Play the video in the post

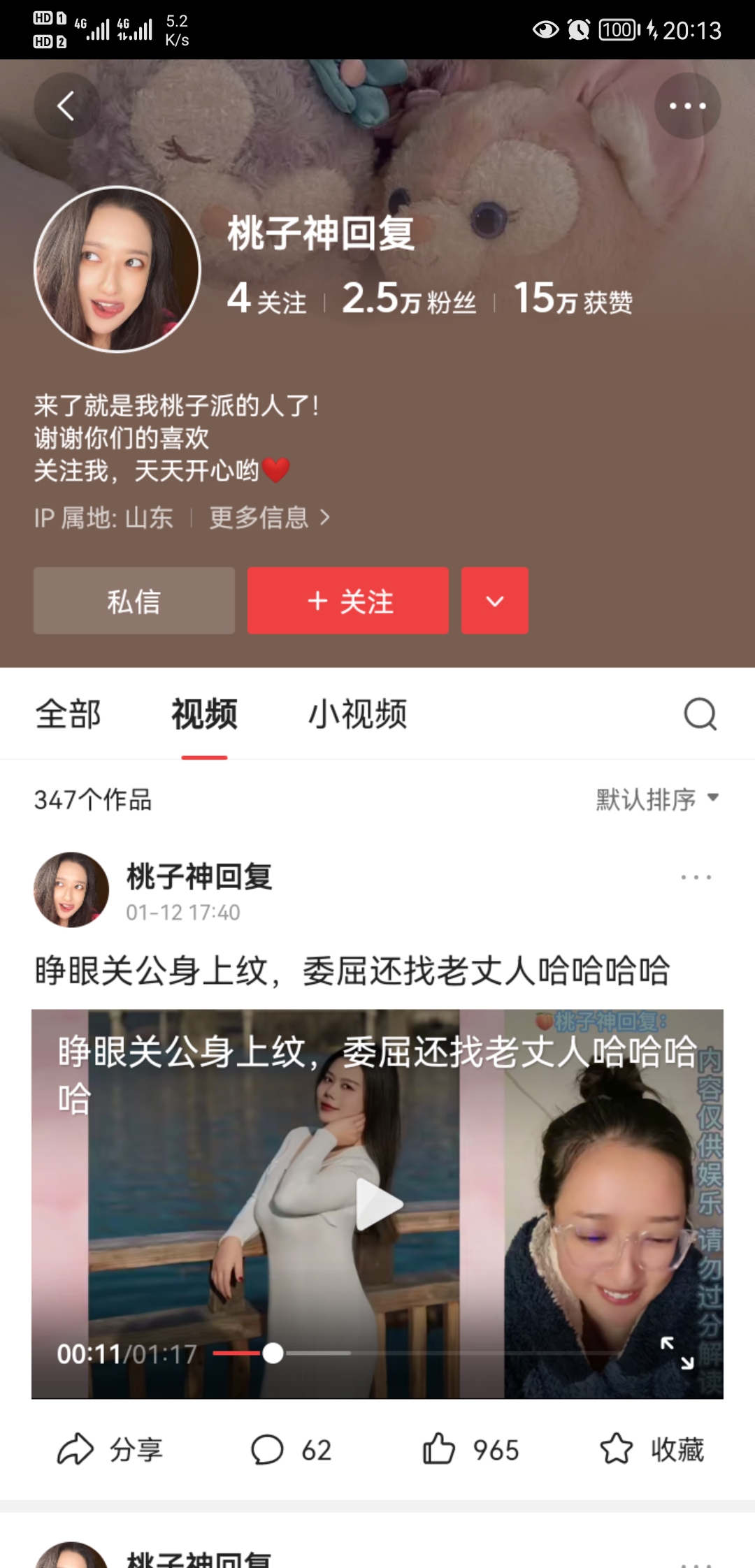point(378,1203)
